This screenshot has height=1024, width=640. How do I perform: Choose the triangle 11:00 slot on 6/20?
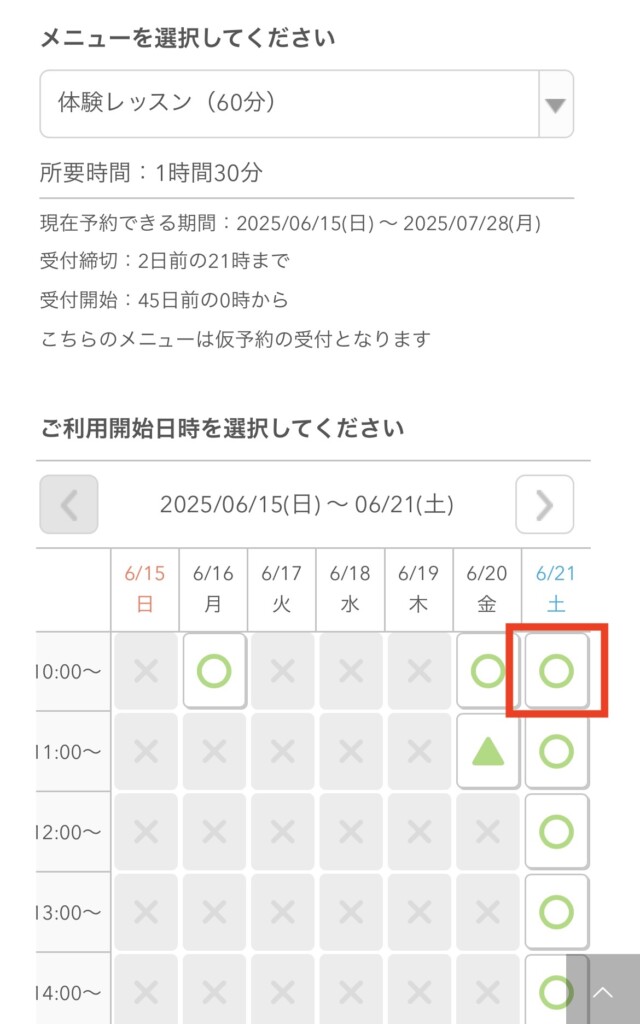click(x=488, y=751)
